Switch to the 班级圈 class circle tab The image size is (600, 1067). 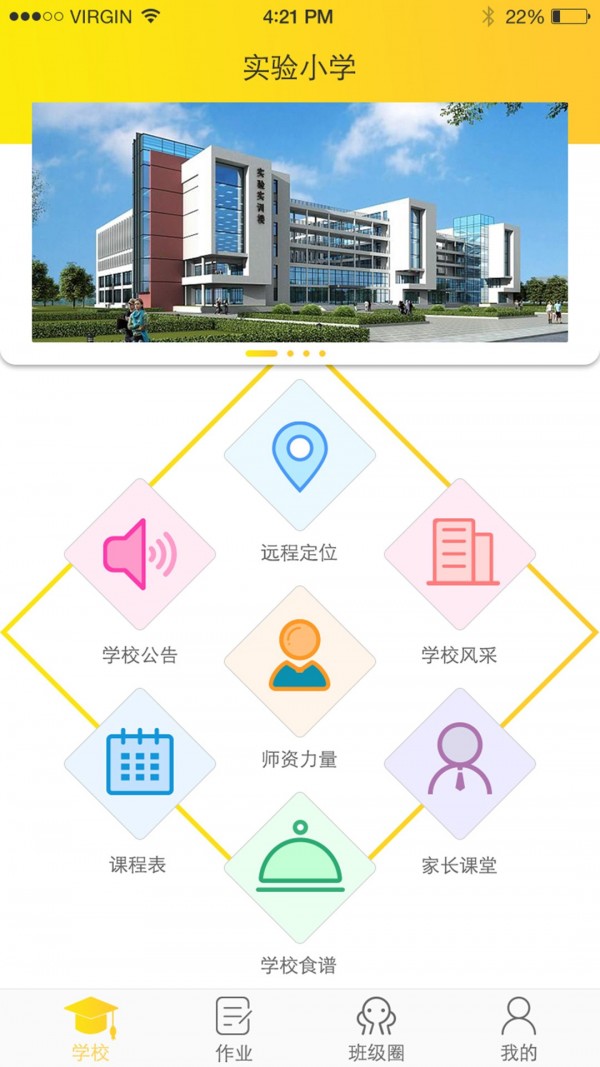376,1029
